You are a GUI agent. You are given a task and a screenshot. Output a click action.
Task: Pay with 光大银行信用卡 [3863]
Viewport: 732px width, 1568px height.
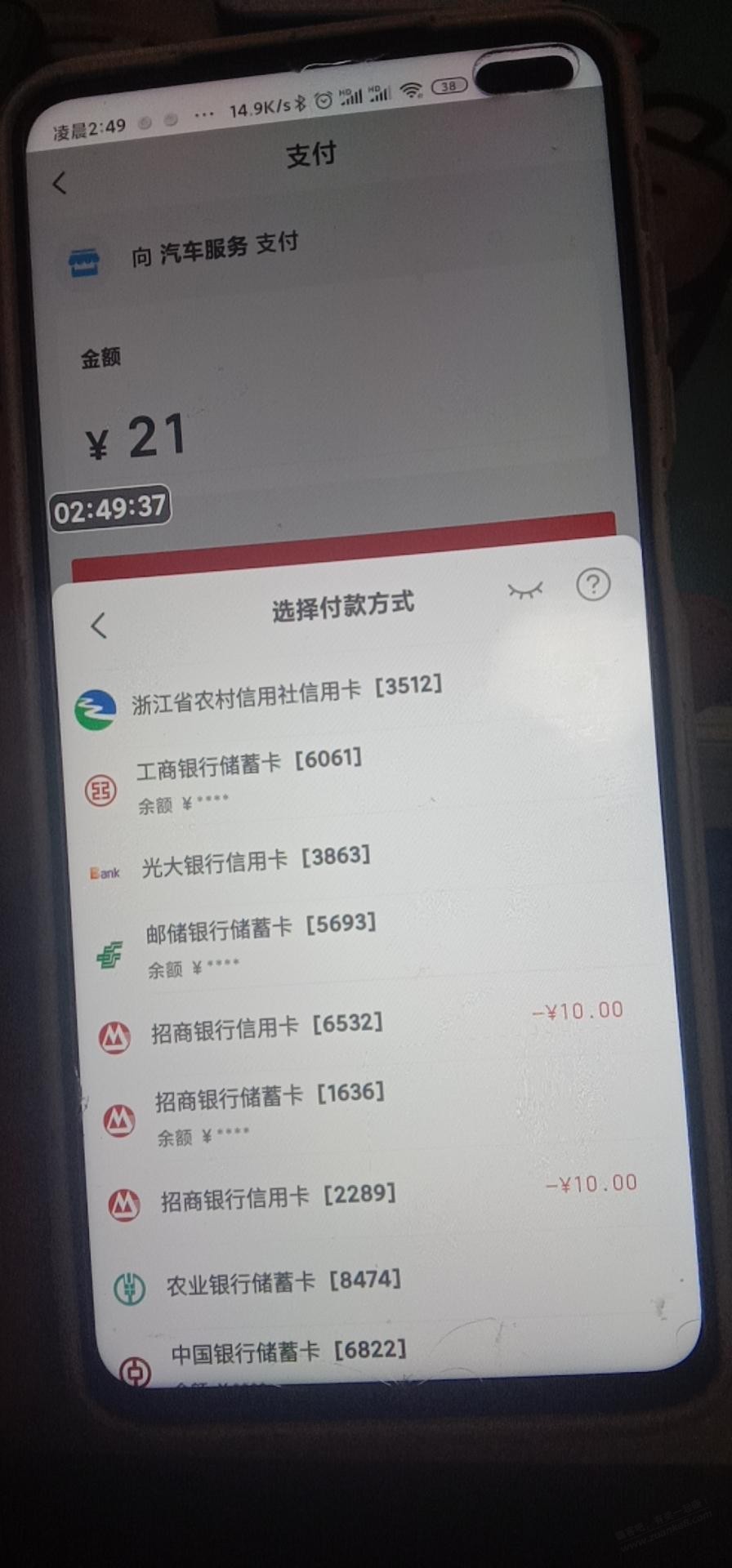tap(256, 862)
